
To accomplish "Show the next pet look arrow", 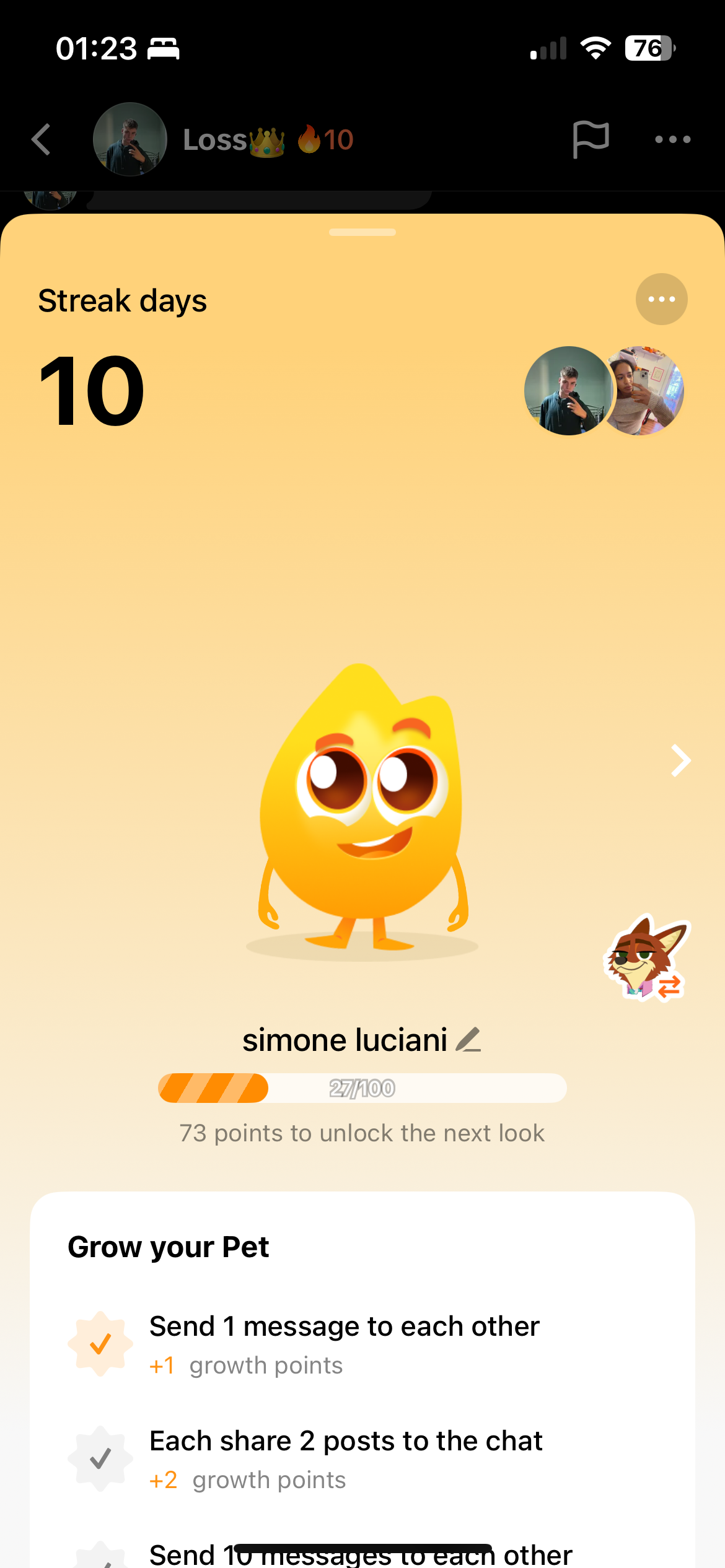I will (x=680, y=760).
